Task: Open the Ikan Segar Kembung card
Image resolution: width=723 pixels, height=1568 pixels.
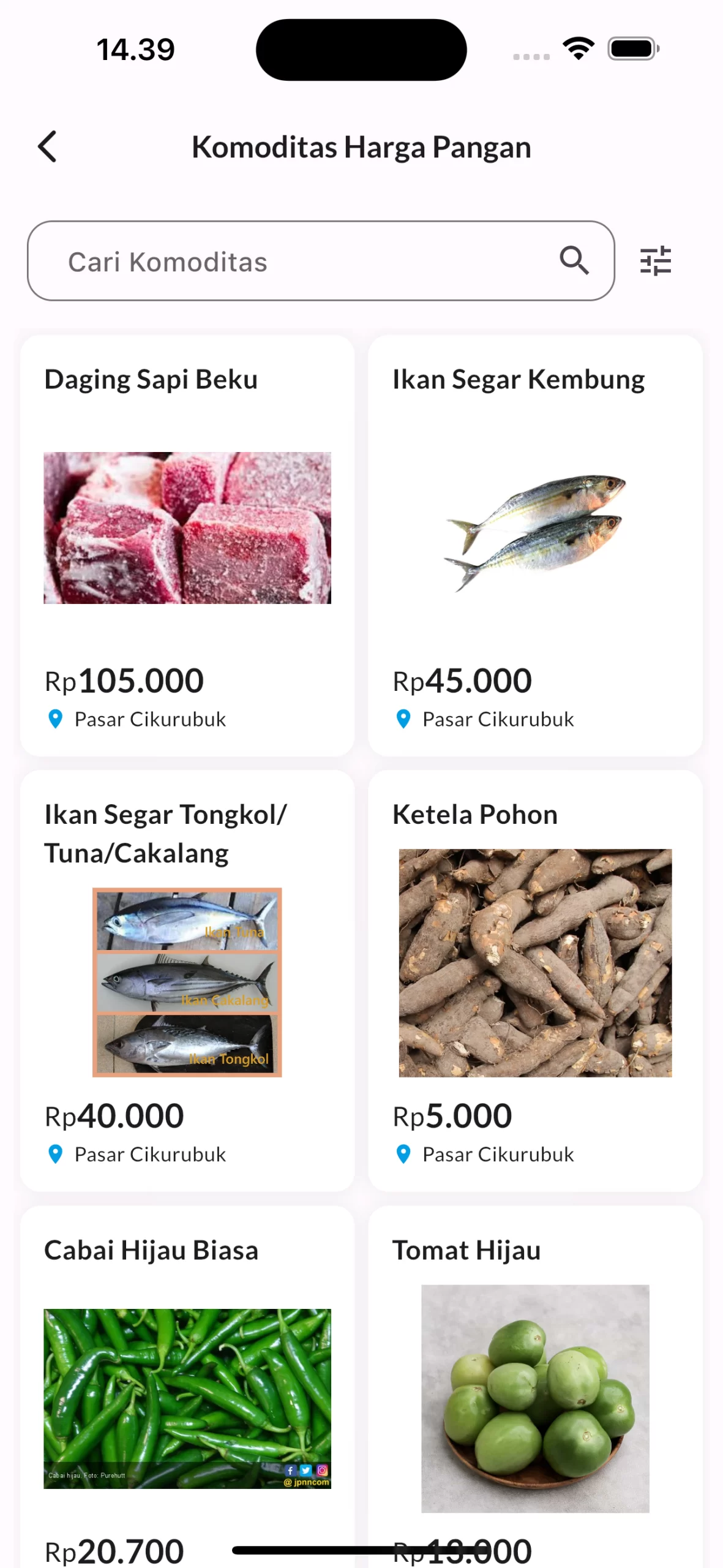Action: 535,545
